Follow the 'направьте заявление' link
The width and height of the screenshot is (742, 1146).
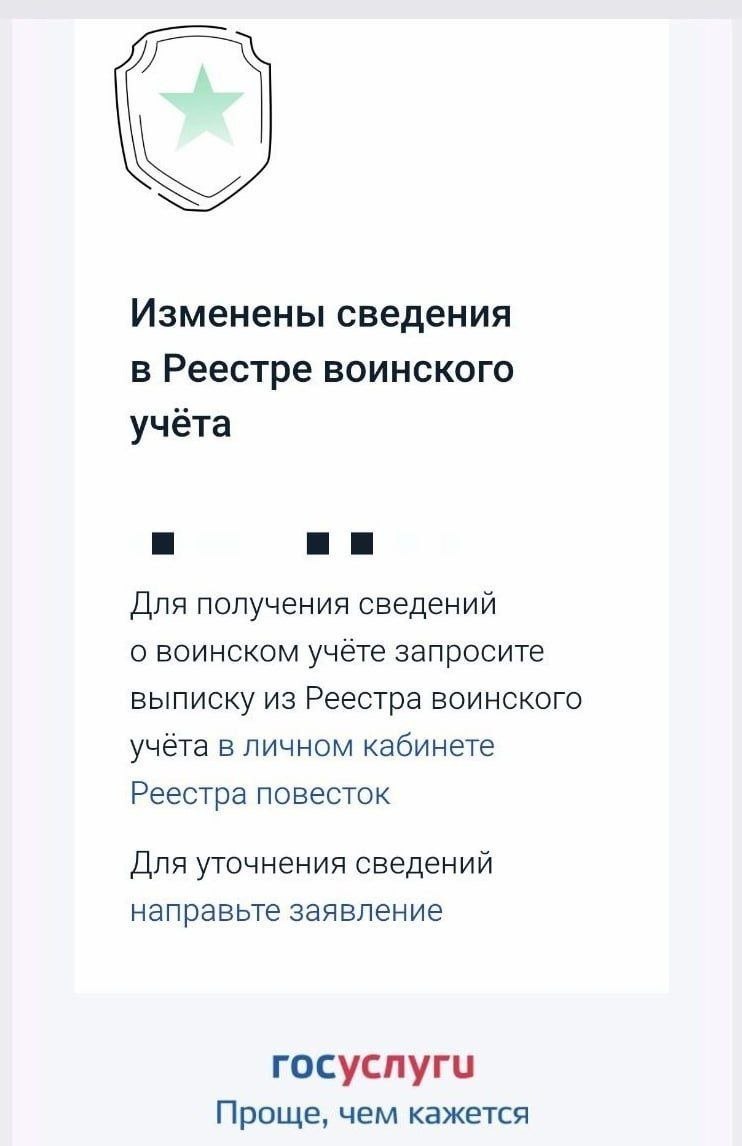[286, 912]
